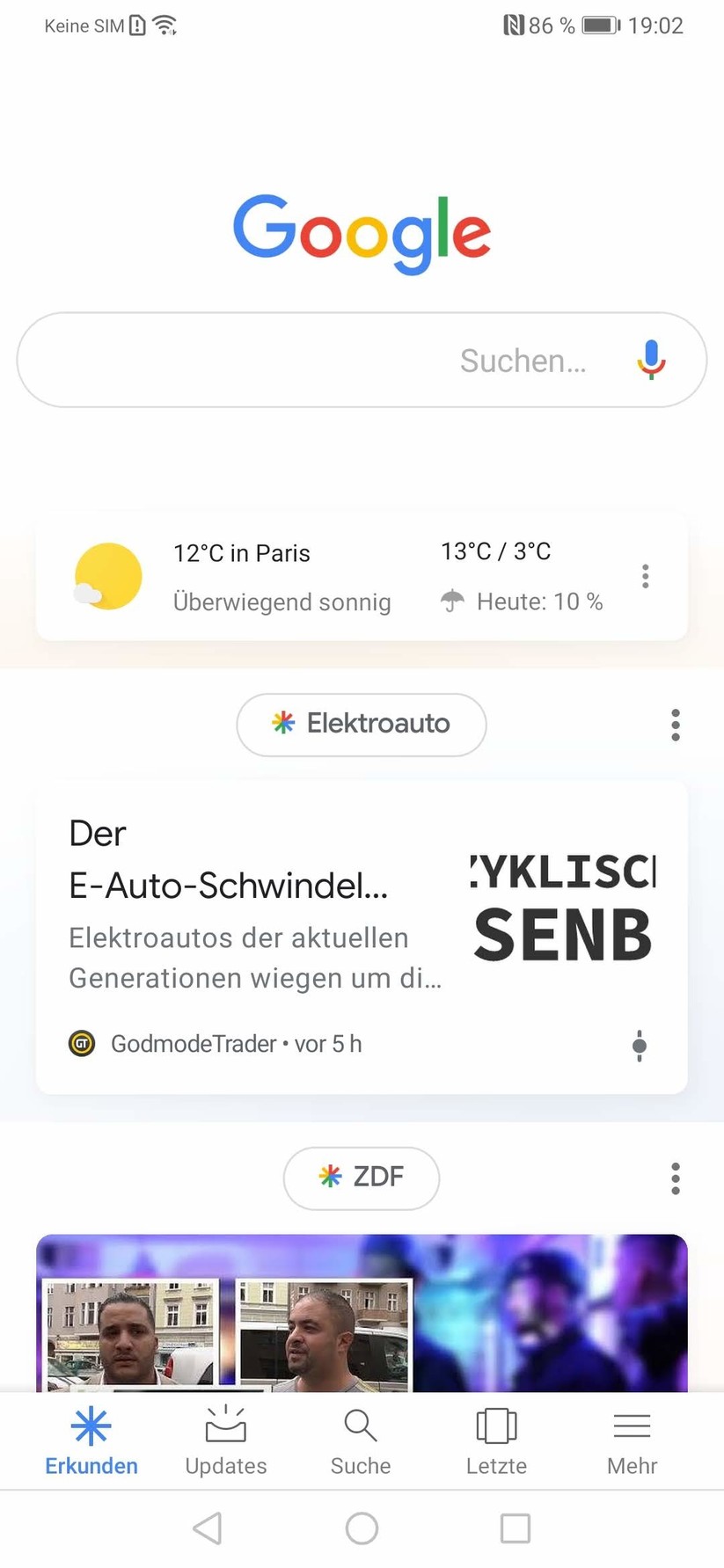Open the weather card options menu
Screen dimensions: 724x1568
[x=645, y=576]
